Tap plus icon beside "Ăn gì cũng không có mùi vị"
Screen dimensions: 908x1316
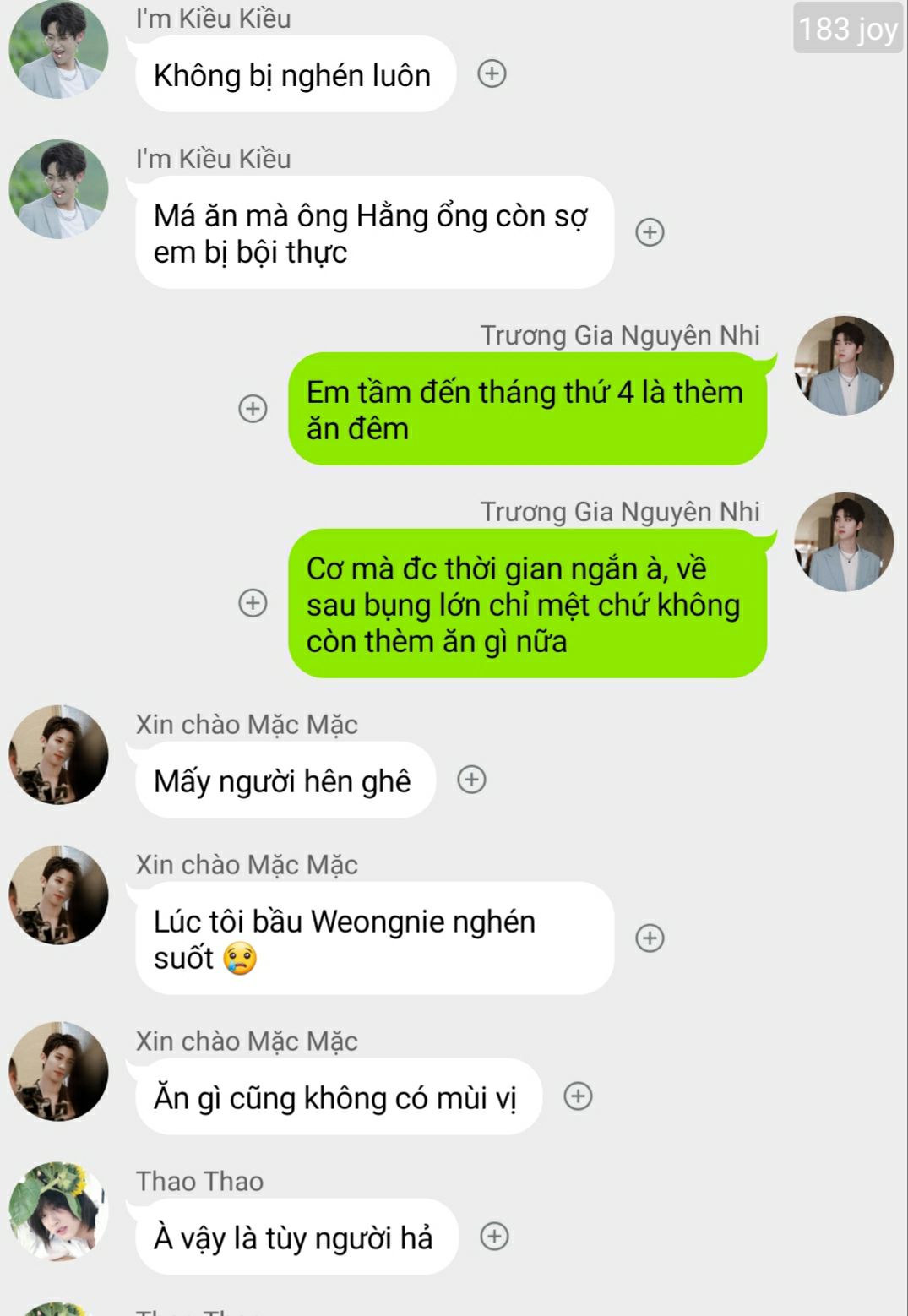point(578,1096)
